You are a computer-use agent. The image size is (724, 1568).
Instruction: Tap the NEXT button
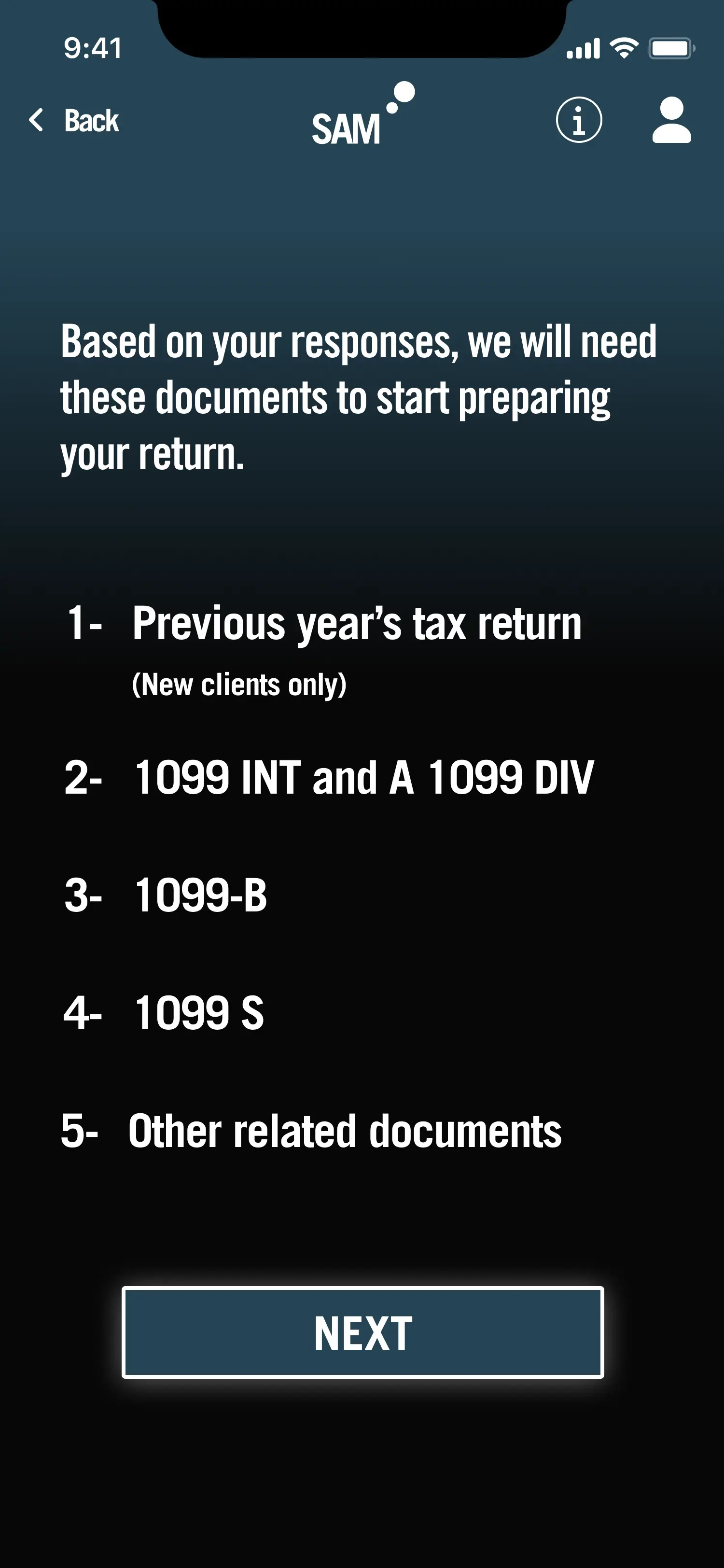(362, 1332)
